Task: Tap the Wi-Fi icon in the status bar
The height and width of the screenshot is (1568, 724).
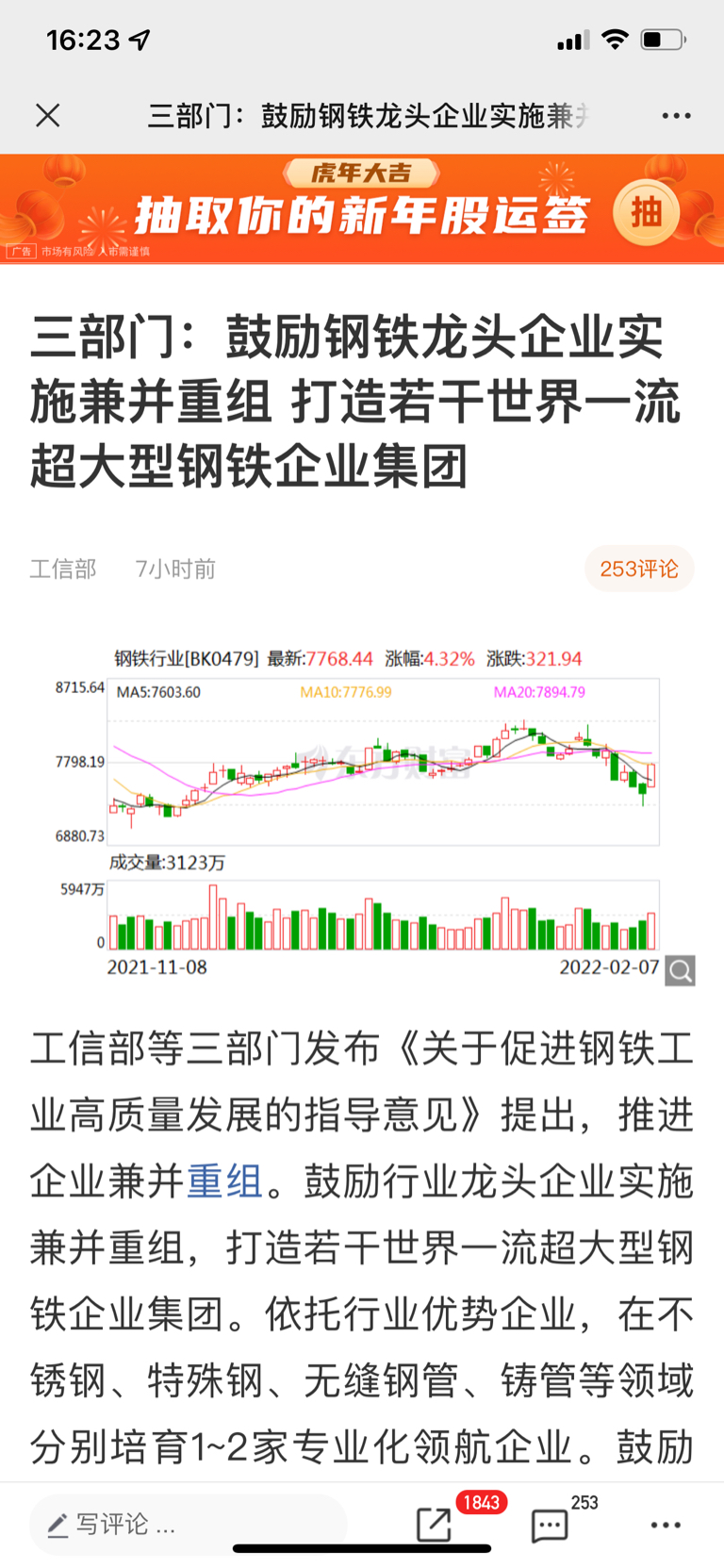Action: pos(614,40)
